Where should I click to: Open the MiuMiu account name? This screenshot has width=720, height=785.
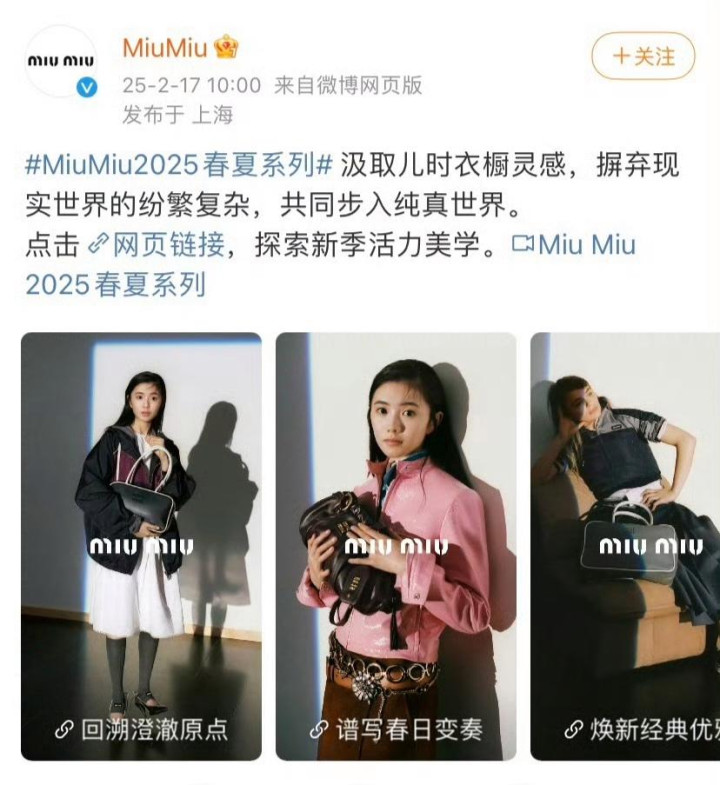[165, 48]
